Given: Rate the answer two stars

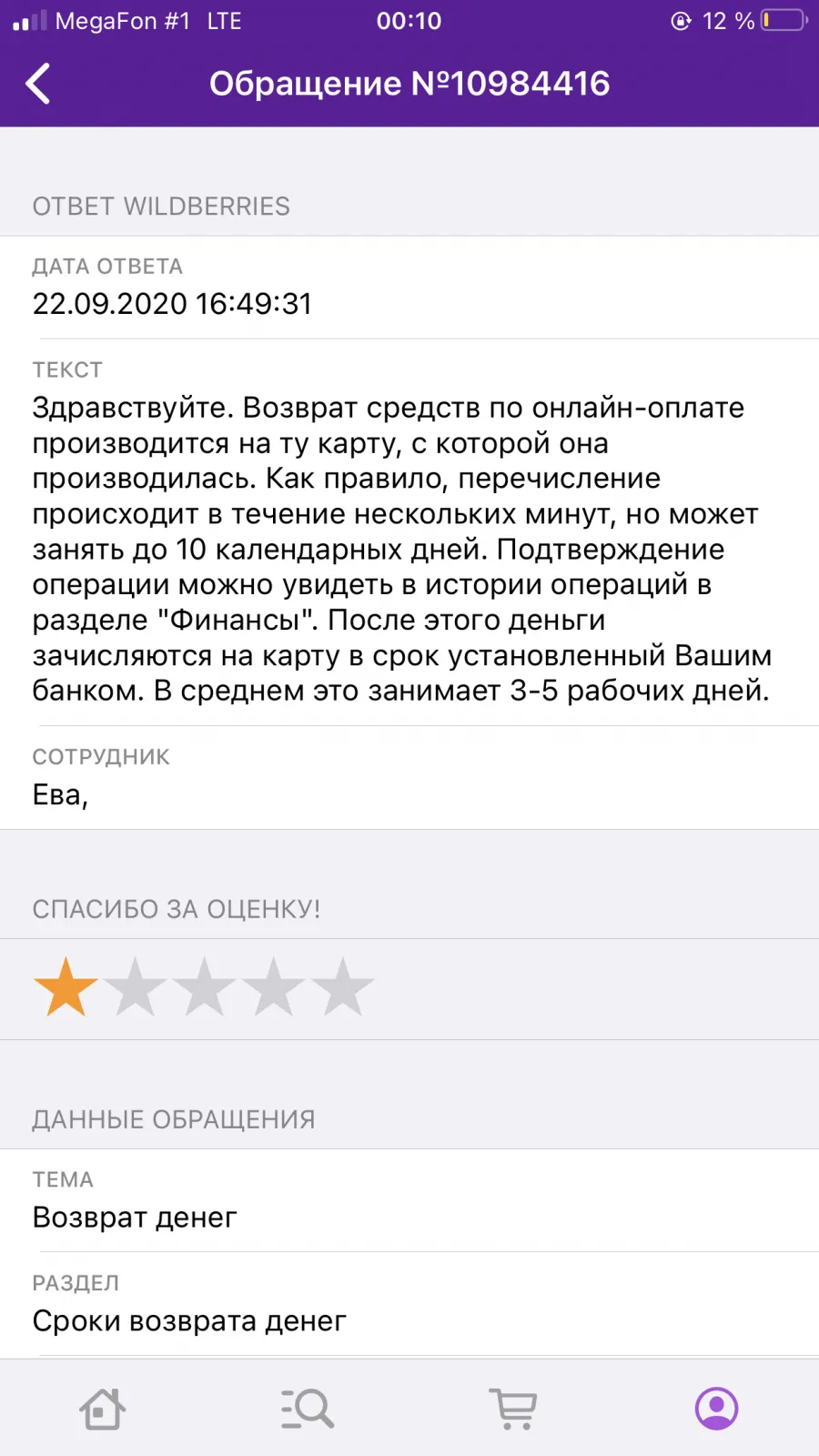Looking at the screenshot, I should click(135, 986).
